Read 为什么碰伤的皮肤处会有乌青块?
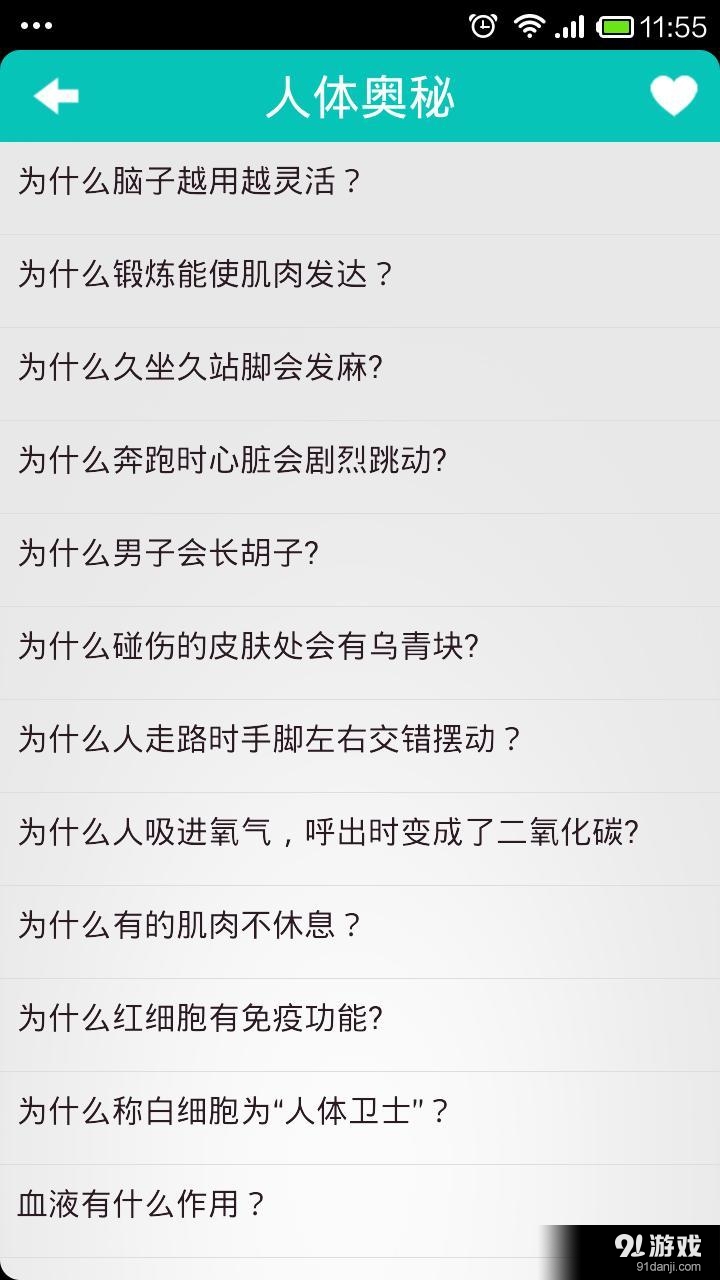Image resolution: width=720 pixels, height=1280 pixels. tap(250, 647)
